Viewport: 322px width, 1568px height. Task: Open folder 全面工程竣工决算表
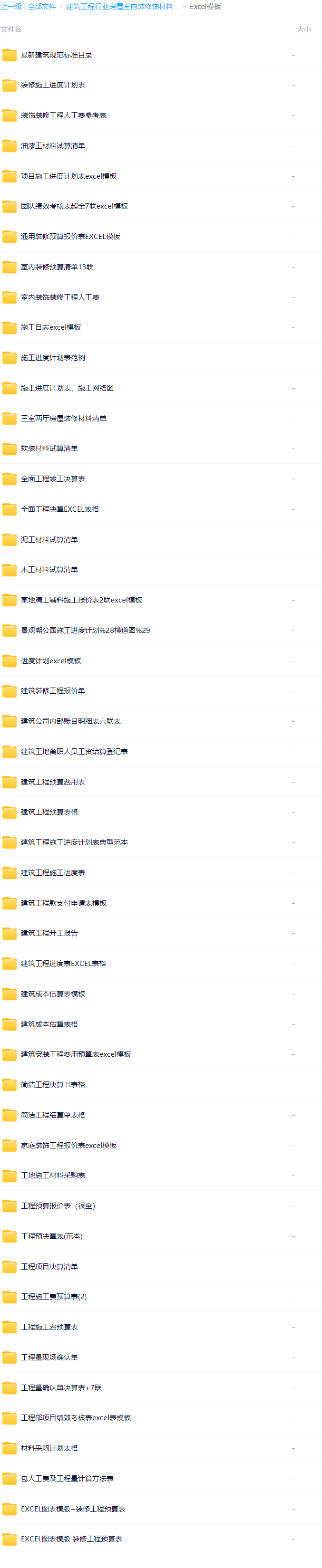pos(52,479)
